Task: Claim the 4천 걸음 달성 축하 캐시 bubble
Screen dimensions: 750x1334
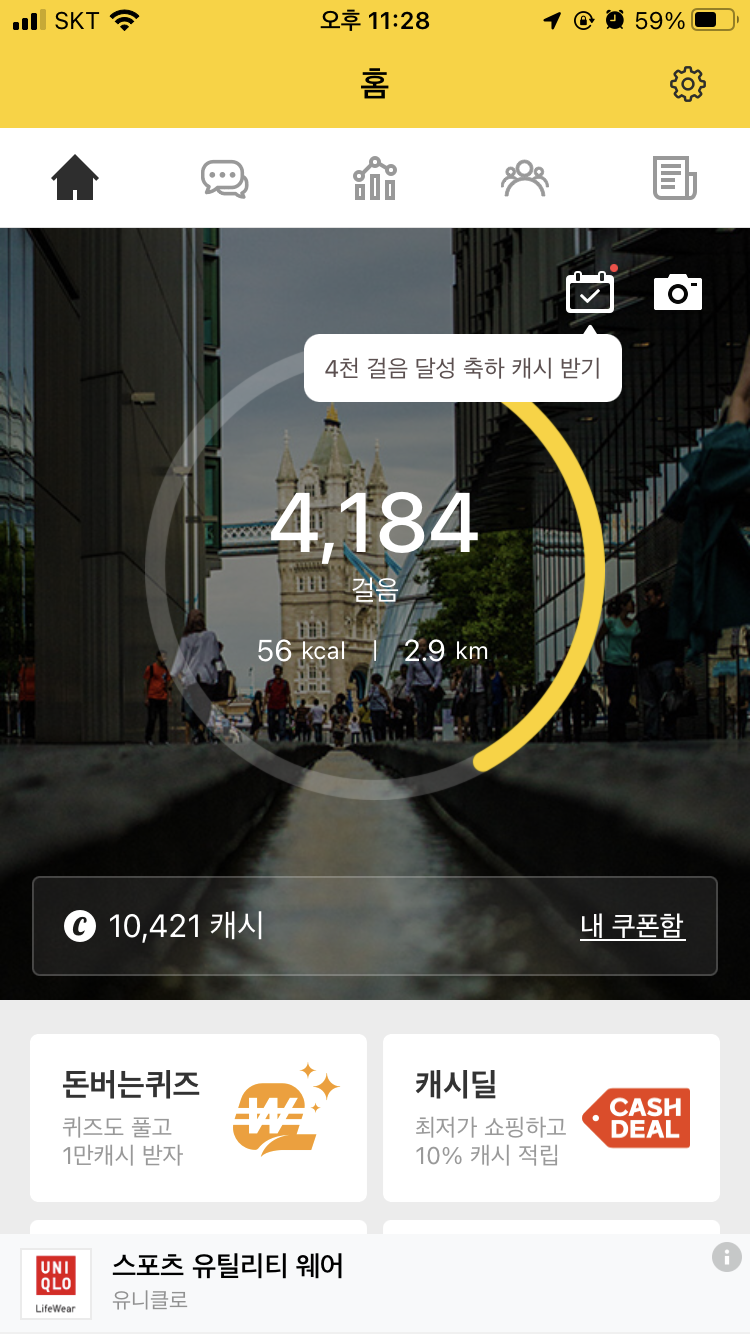Action: [462, 368]
